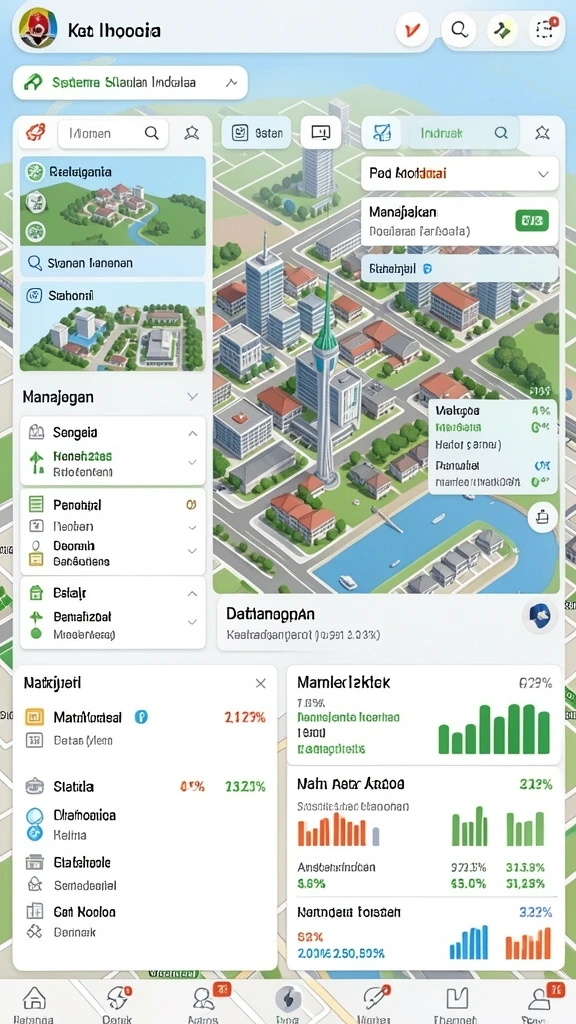Tap the info icon next to Matnifonteal
This screenshot has width=576, height=1024.
coord(141,717)
